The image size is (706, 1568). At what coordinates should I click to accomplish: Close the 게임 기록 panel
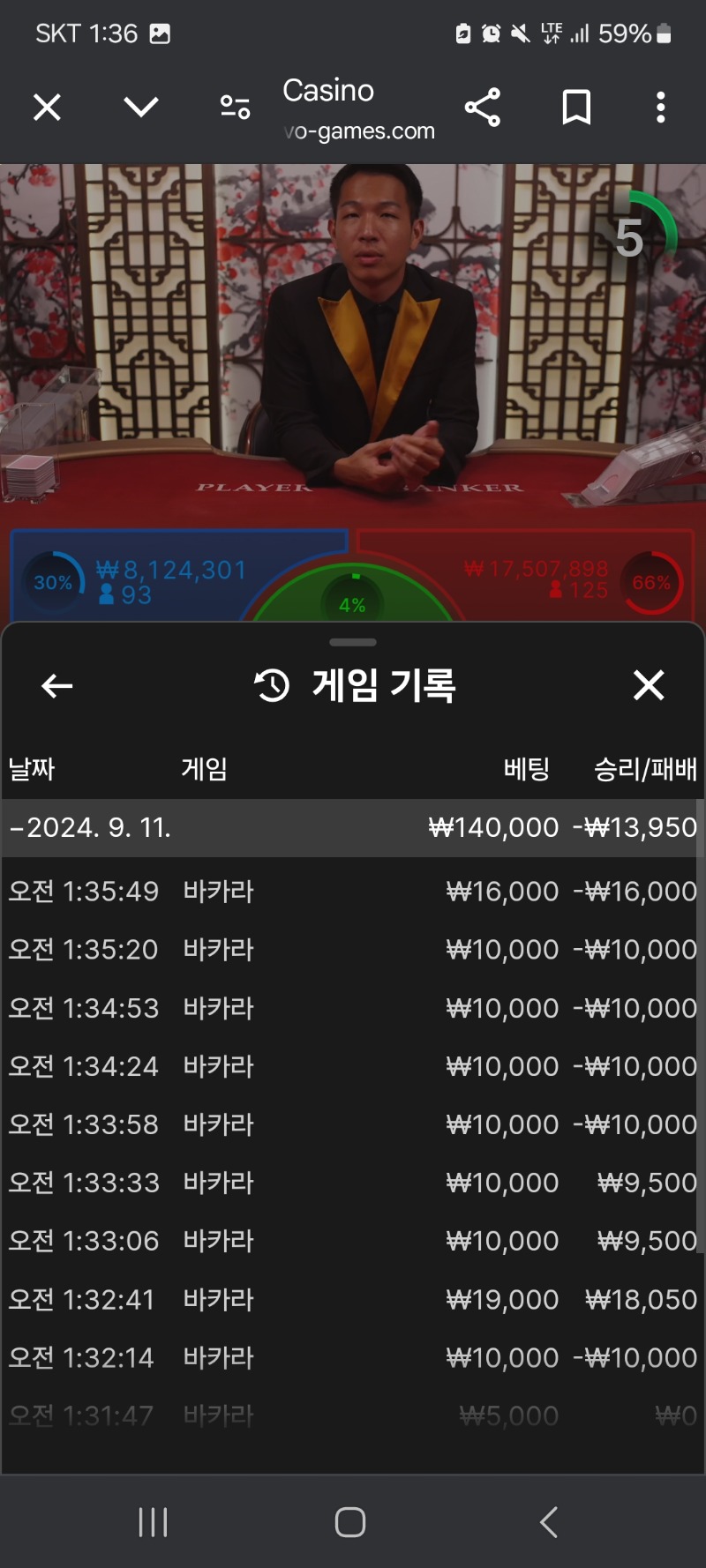point(649,685)
